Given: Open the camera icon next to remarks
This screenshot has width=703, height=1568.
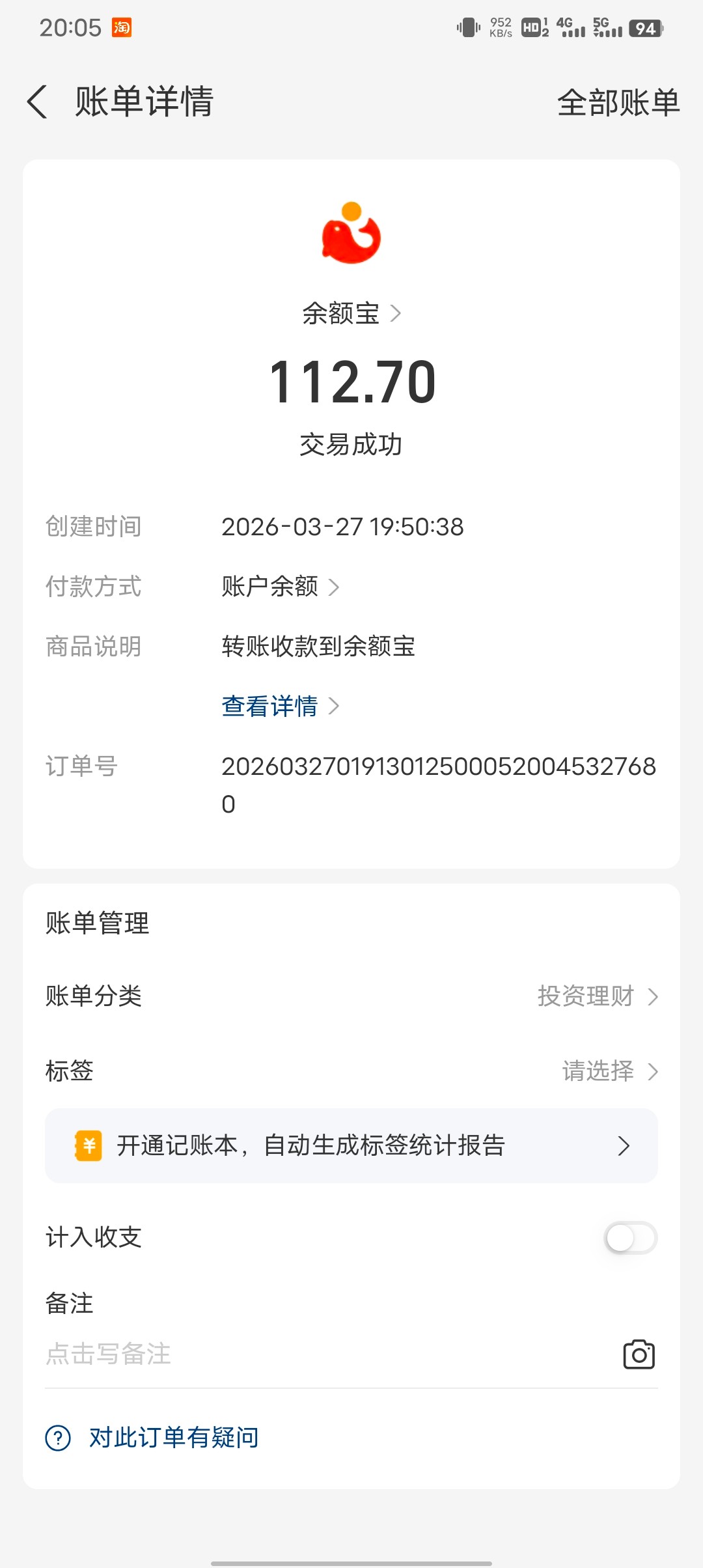Looking at the screenshot, I should pos(639,1354).
